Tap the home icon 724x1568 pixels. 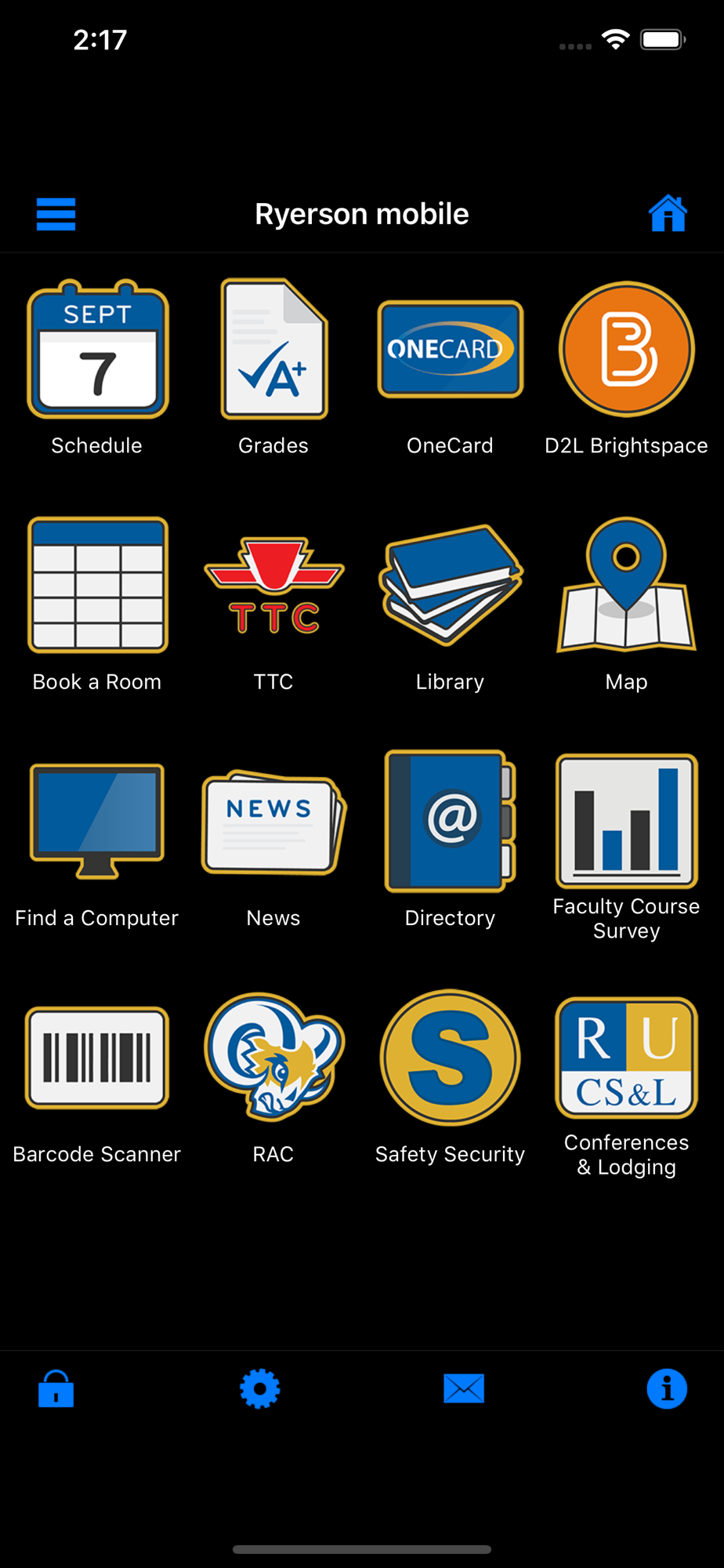pos(668,214)
